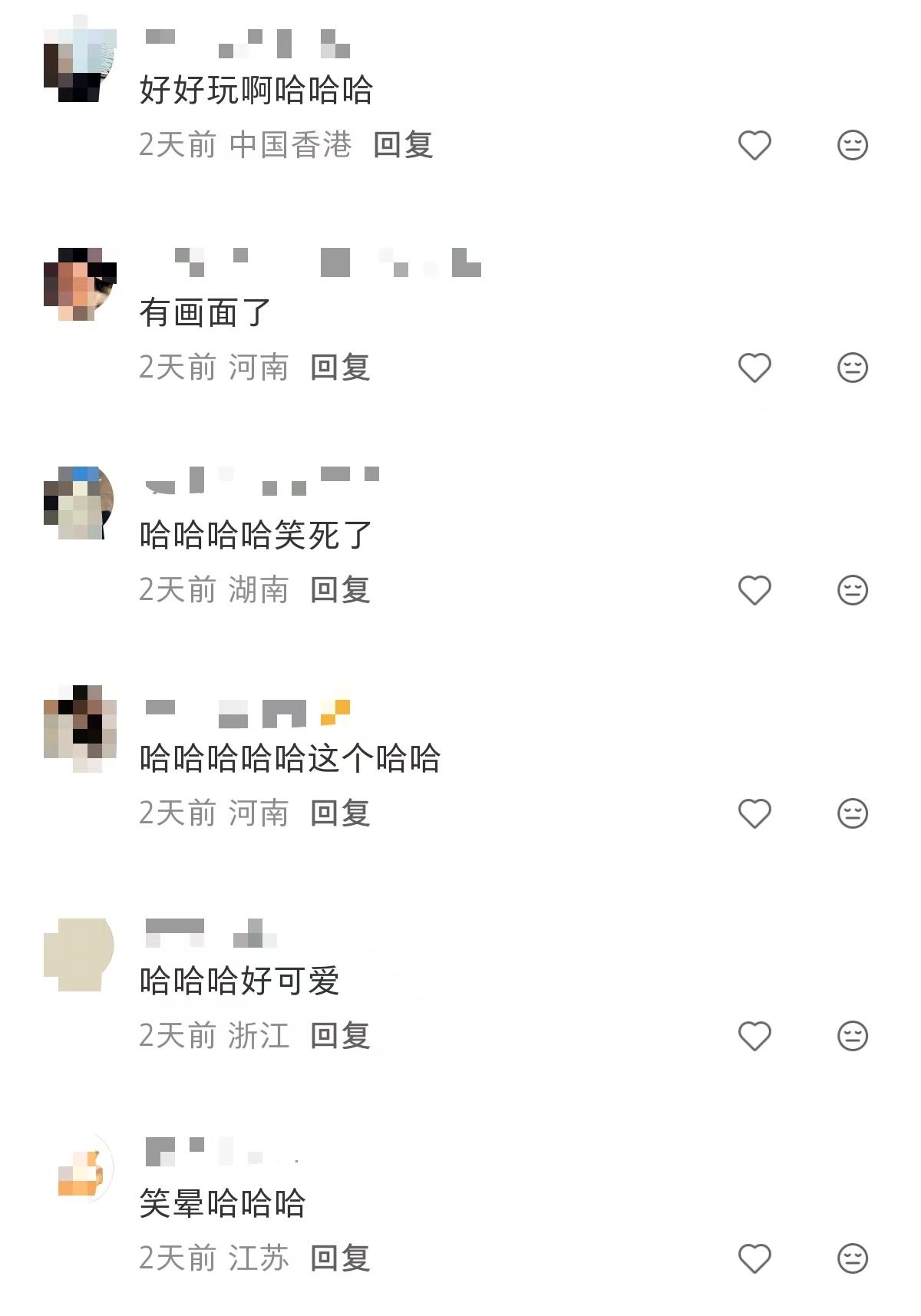
Task: Like the comment '好好玩啊哈哈哈'
Action: pyautogui.click(x=754, y=145)
